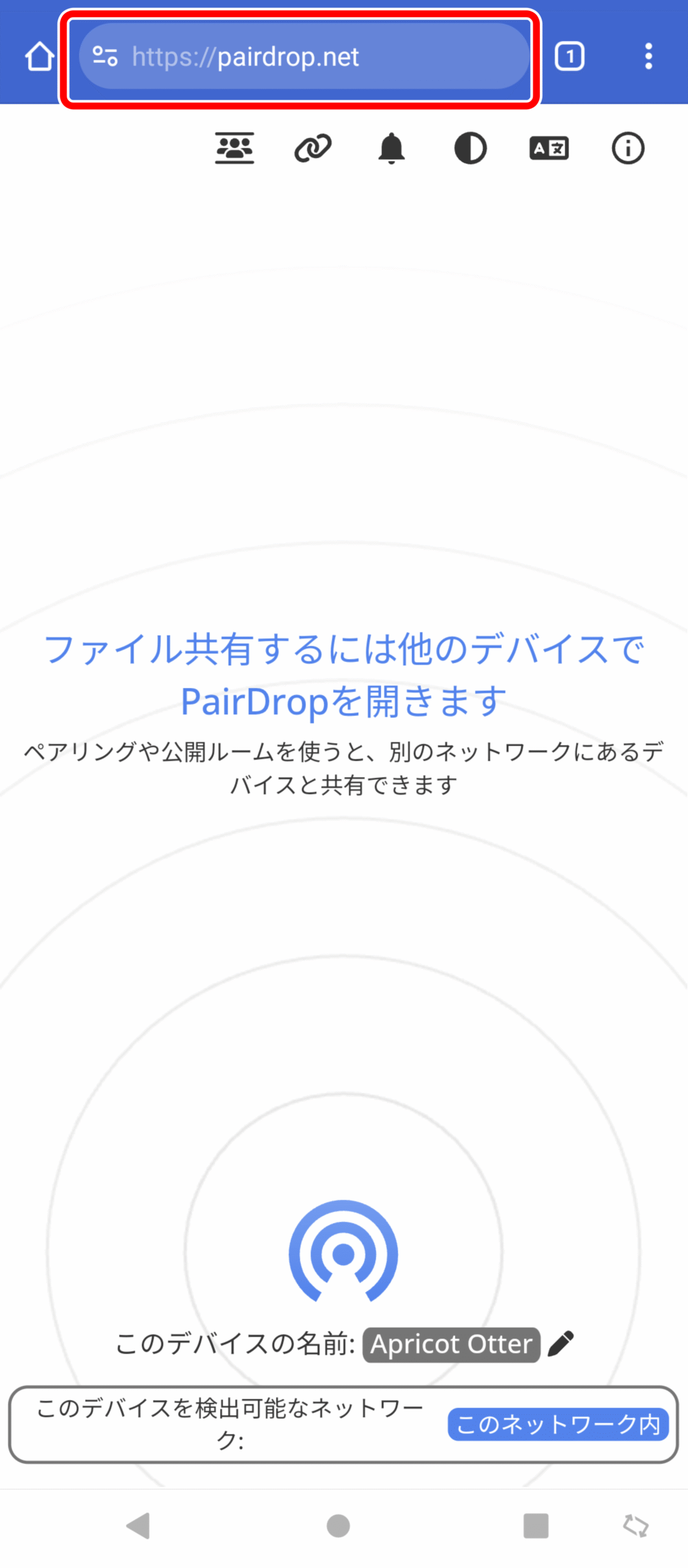The image size is (688, 1568).
Task: Tap the pencil icon beside device name
Action: 561,1344
